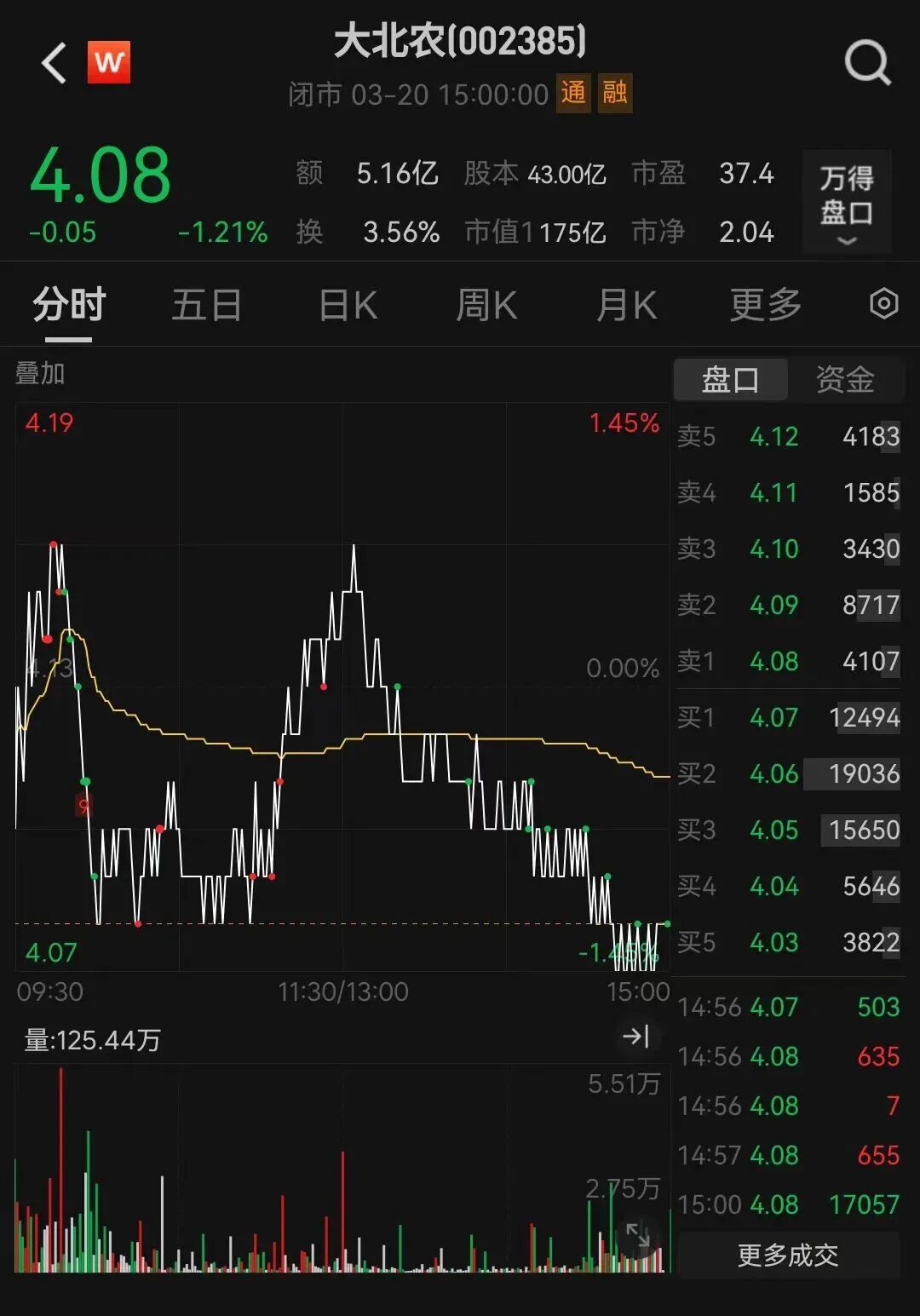Open the chart settings hexagon icon
The image size is (920, 1316).
pos(883,303)
